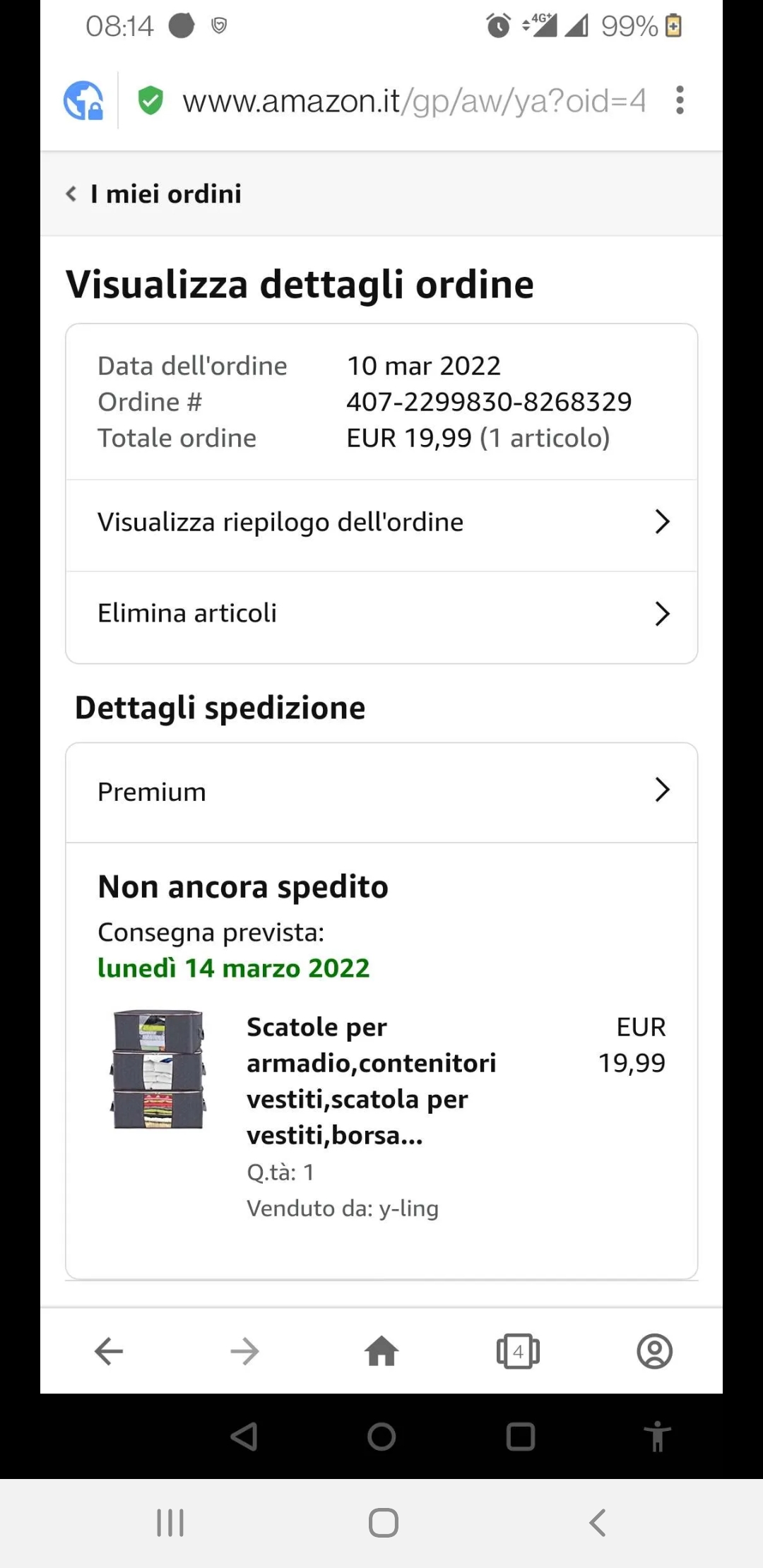Tap the address bar URL
The height and width of the screenshot is (1568, 763).
[413, 101]
